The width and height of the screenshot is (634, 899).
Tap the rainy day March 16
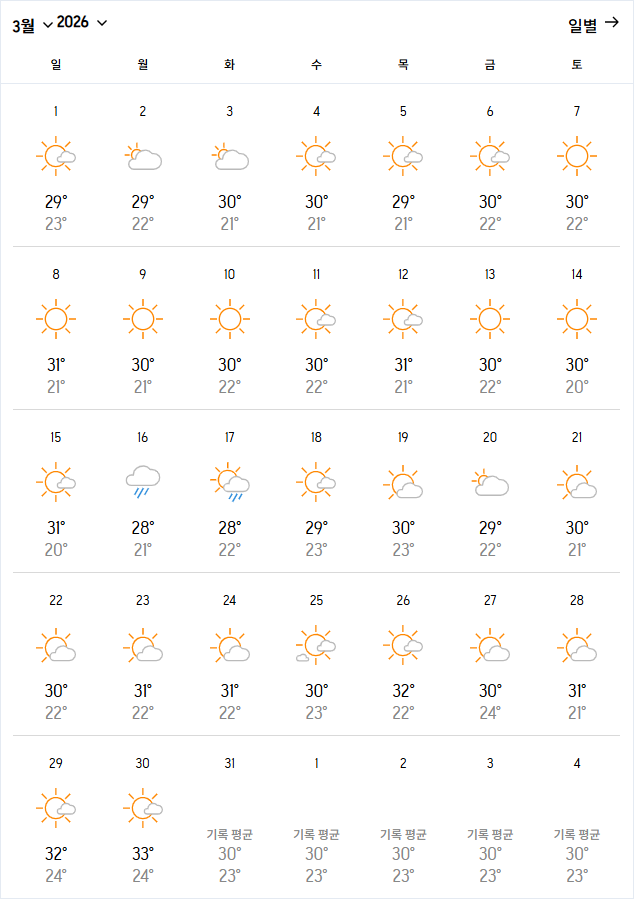click(x=143, y=491)
